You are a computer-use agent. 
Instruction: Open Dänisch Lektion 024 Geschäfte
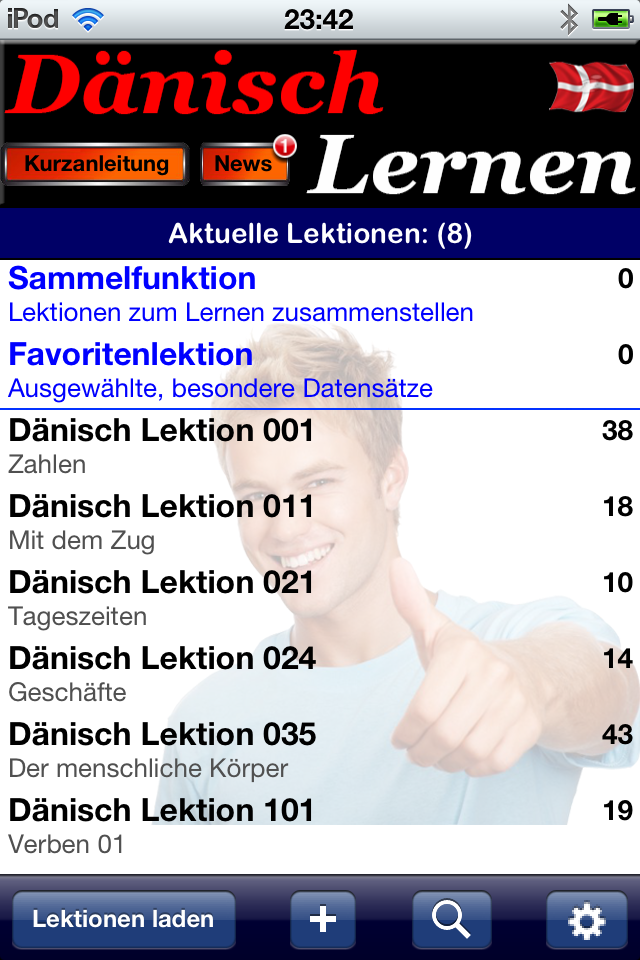(320, 674)
